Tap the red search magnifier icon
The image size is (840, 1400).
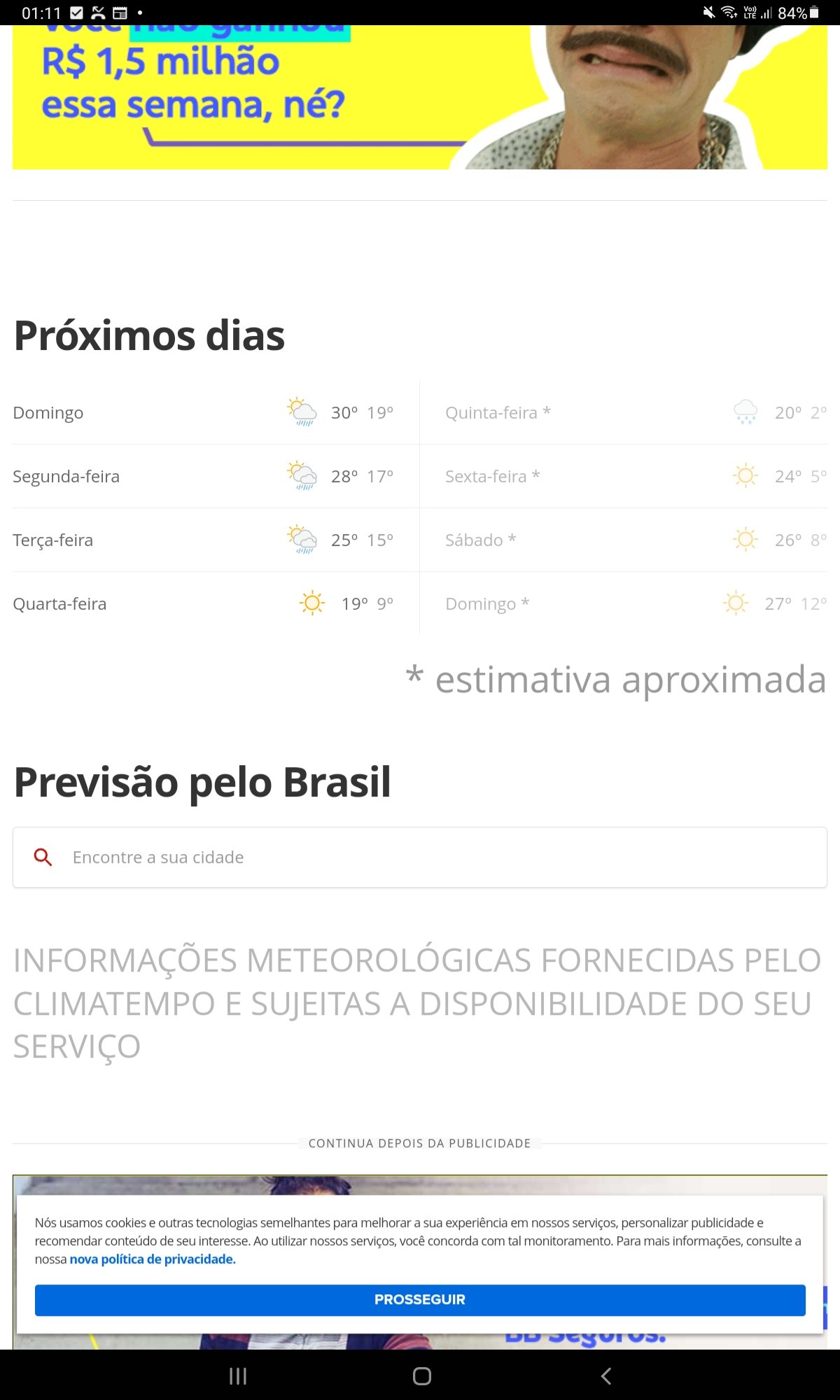[43, 857]
